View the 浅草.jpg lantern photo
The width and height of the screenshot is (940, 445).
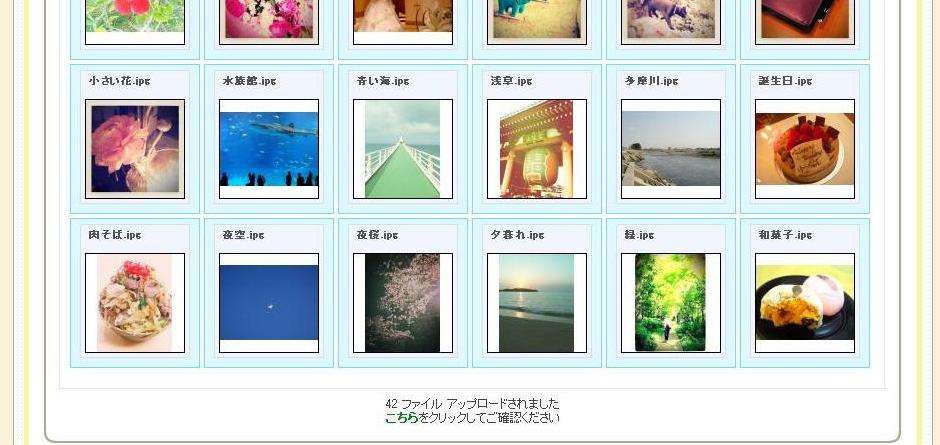tap(537, 149)
